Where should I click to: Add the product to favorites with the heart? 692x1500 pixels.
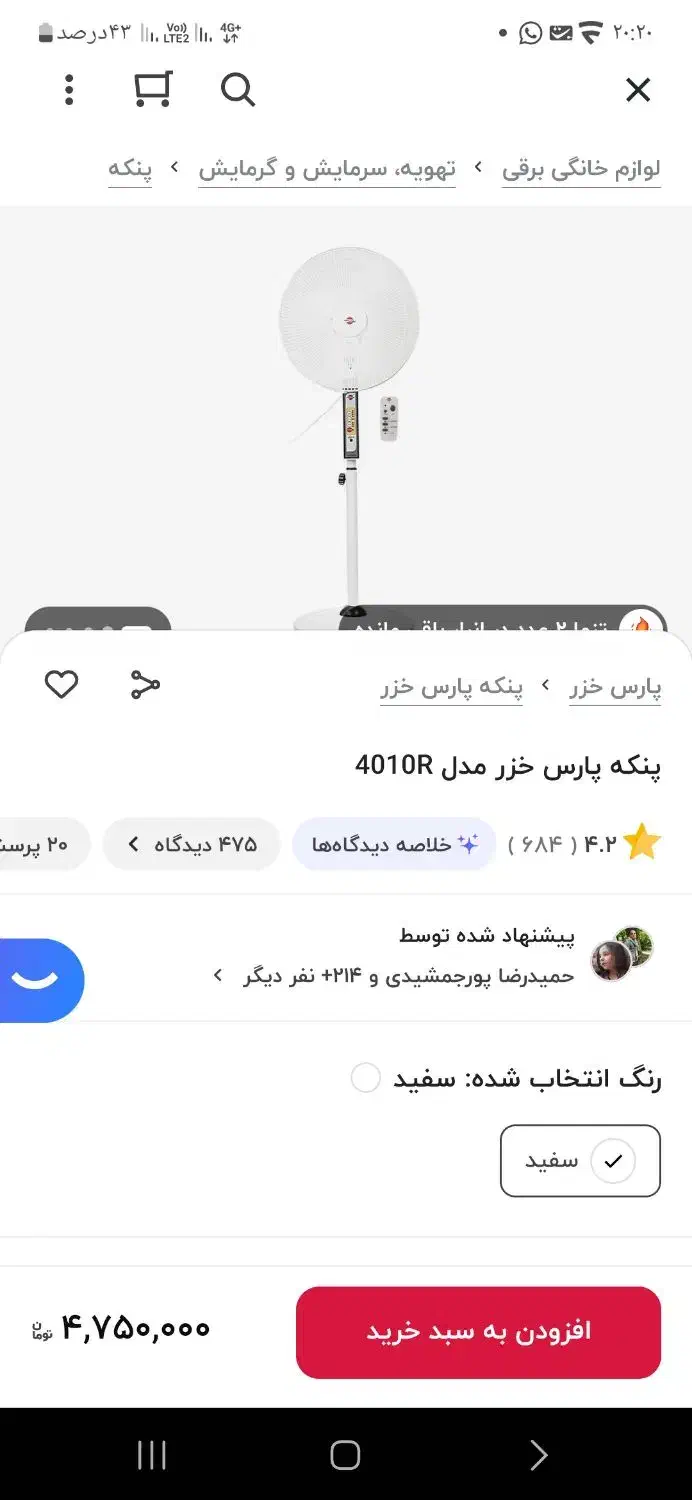click(61, 685)
